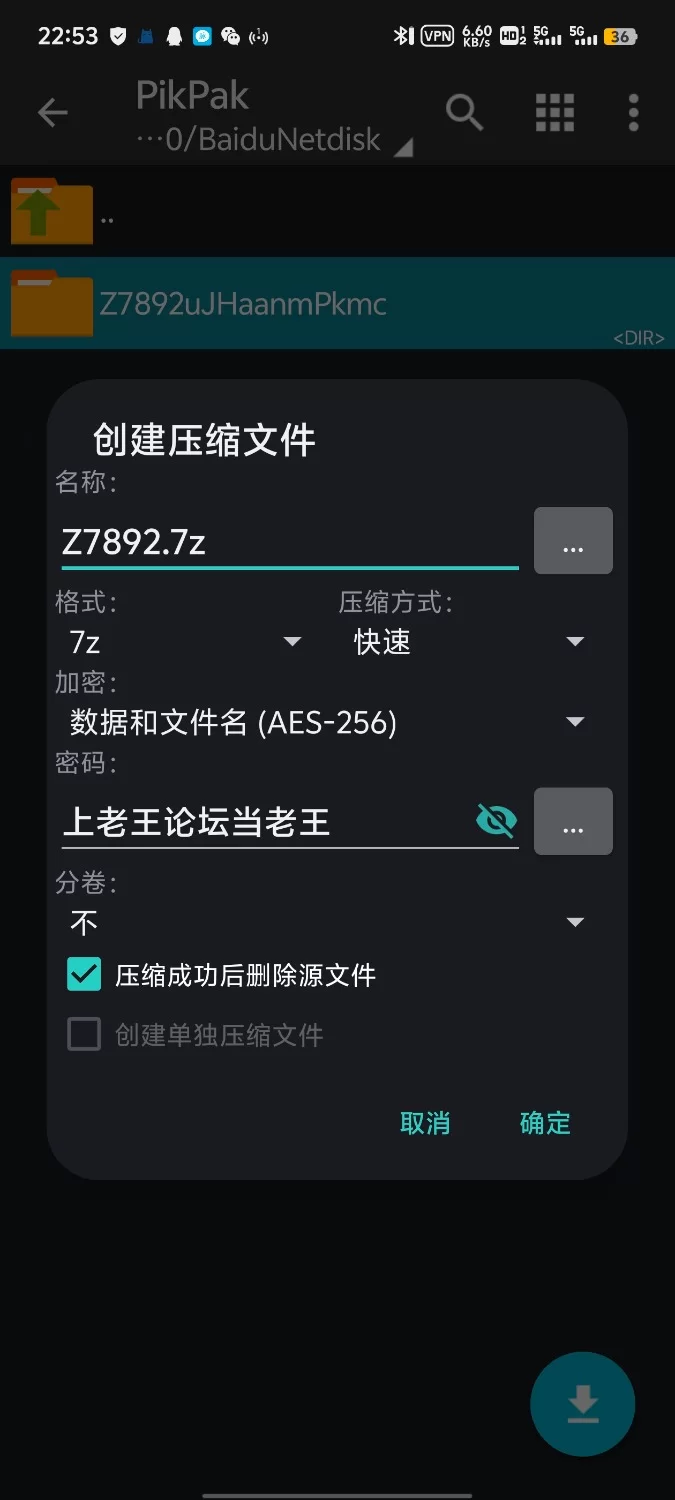
Task: Toggle password visibility with the eye icon
Action: pos(496,822)
